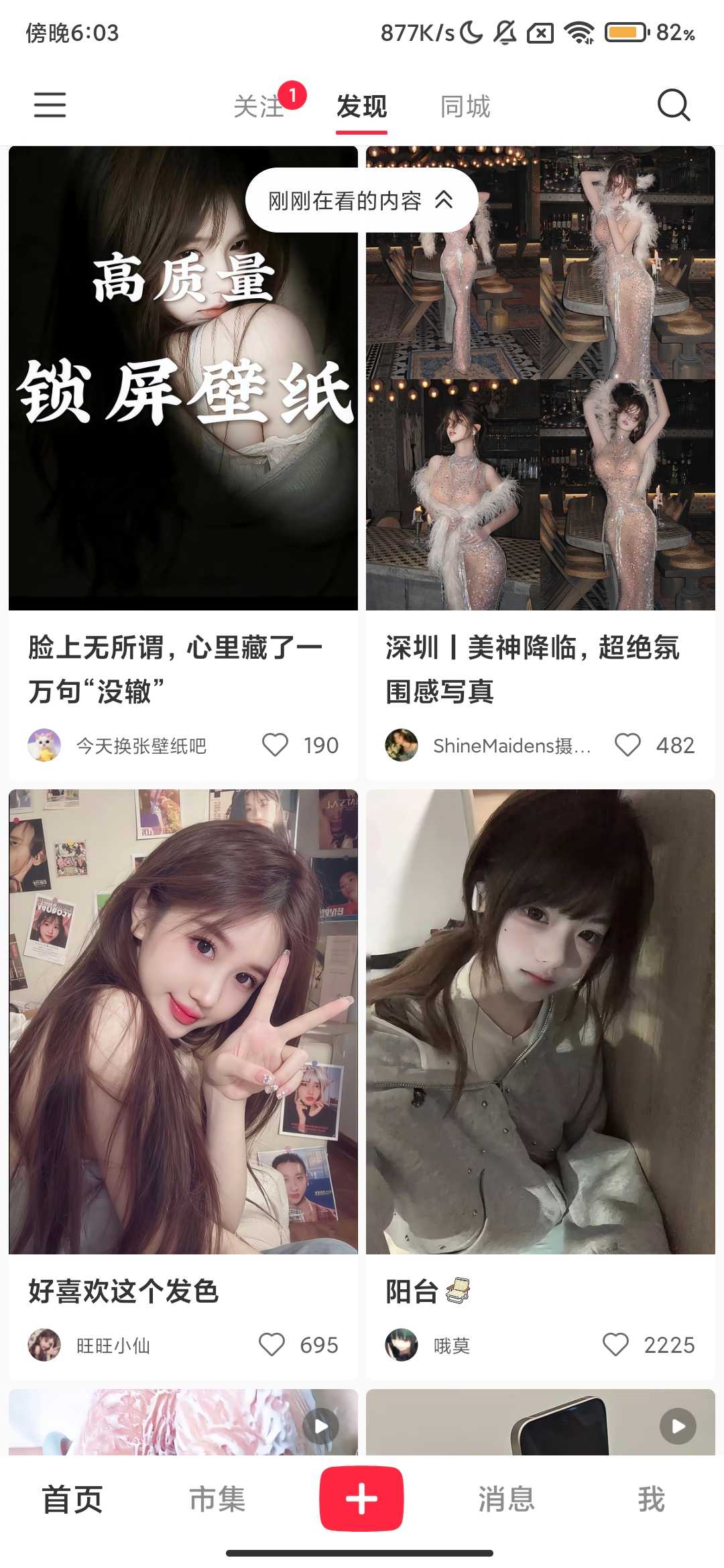Switch to the 关注 tab
Image resolution: width=724 pixels, height=1568 pixels.
pyautogui.click(x=259, y=107)
